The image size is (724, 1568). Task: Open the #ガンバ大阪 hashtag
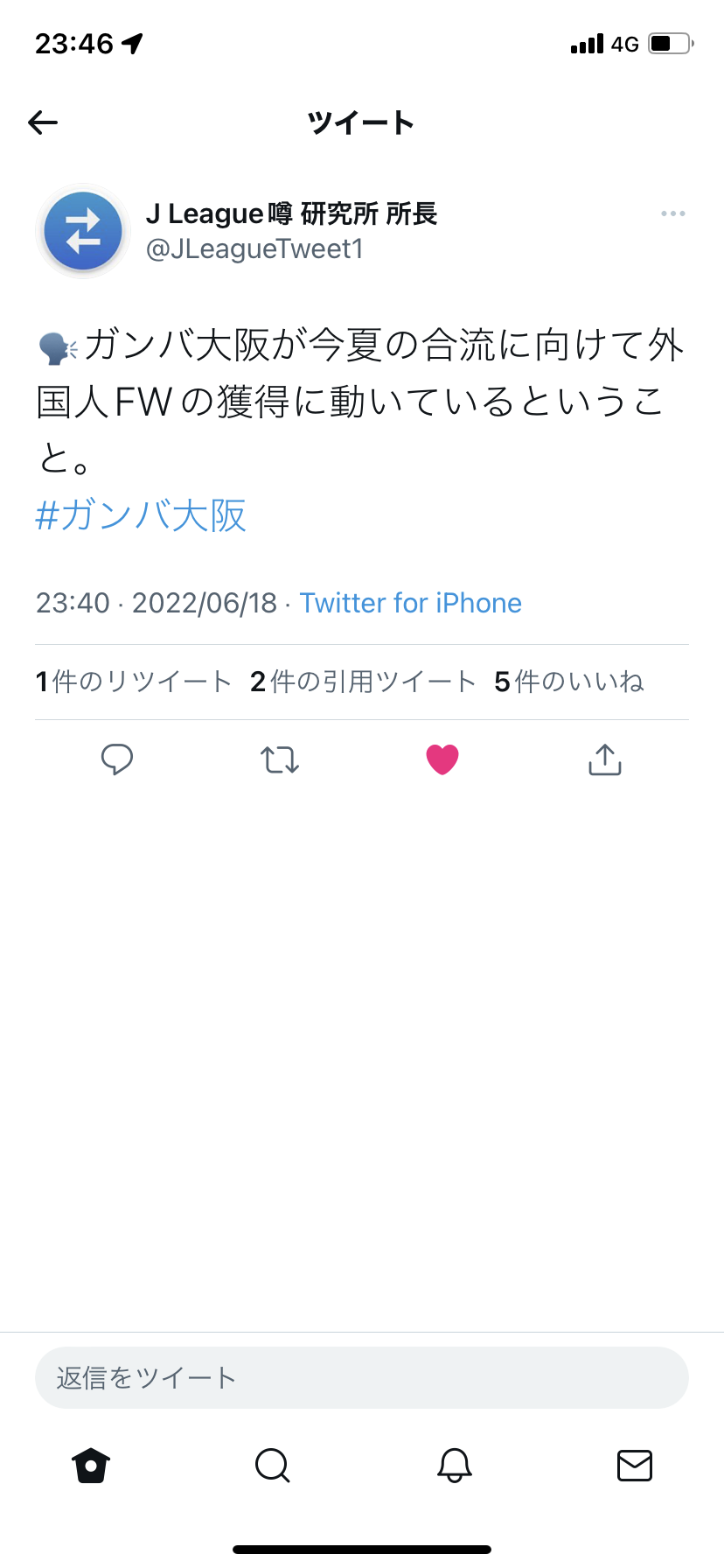[x=141, y=515]
